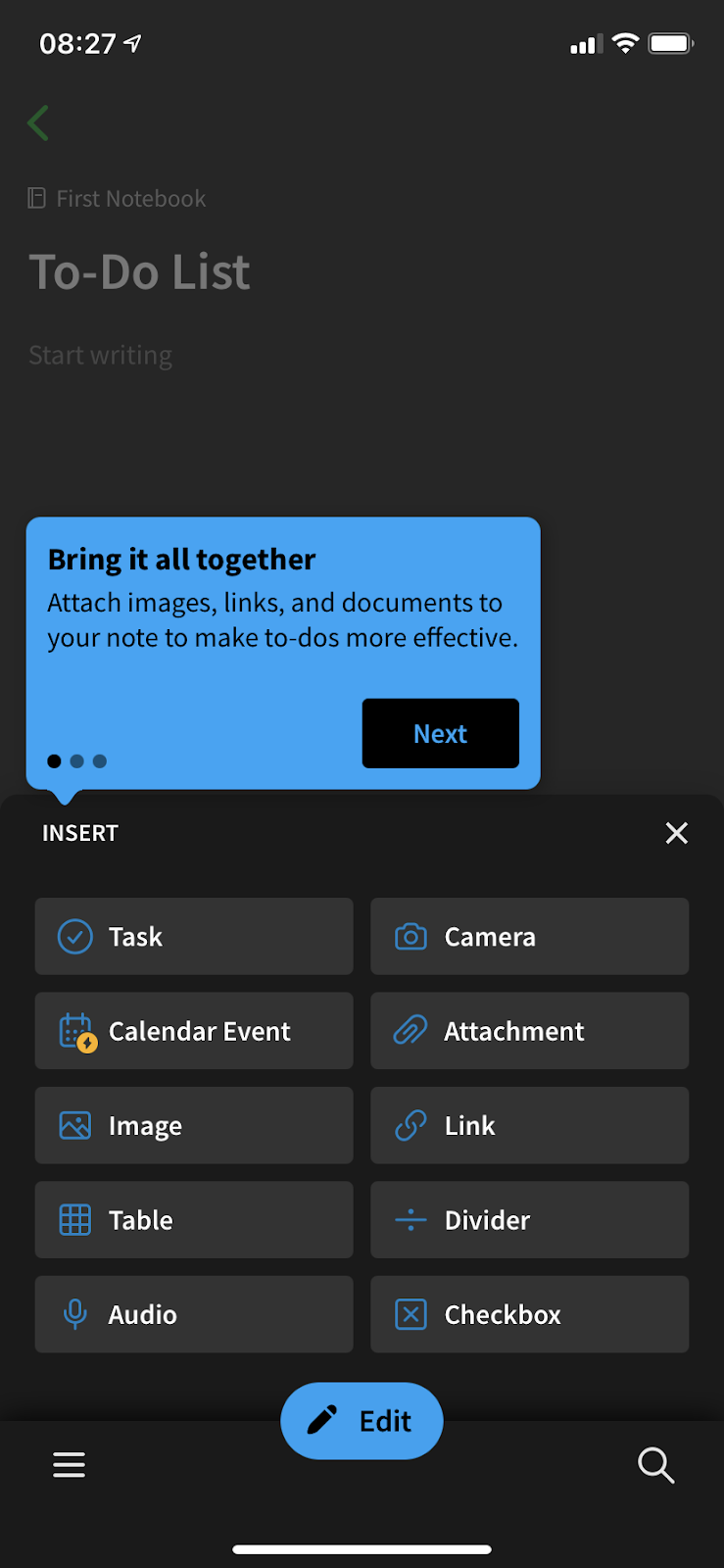Insert a Link
Viewport: 724px width, 1568px height.
(529, 1125)
